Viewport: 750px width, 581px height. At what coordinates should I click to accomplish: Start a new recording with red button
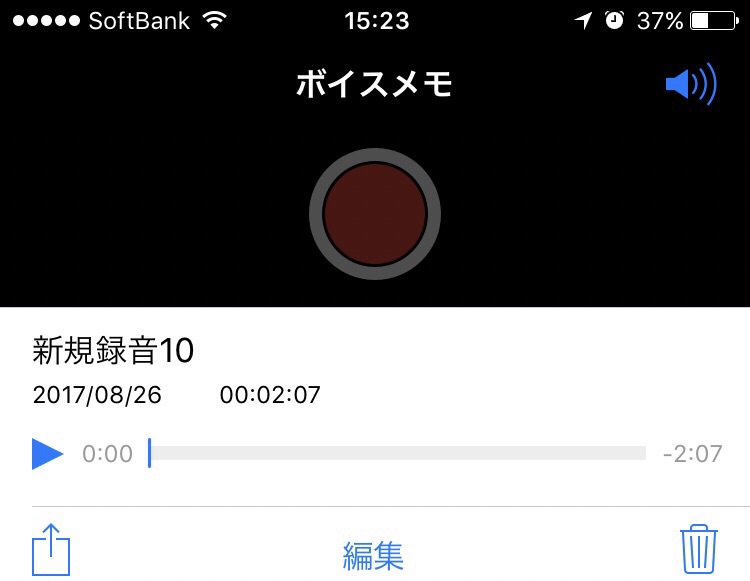tap(375, 213)
